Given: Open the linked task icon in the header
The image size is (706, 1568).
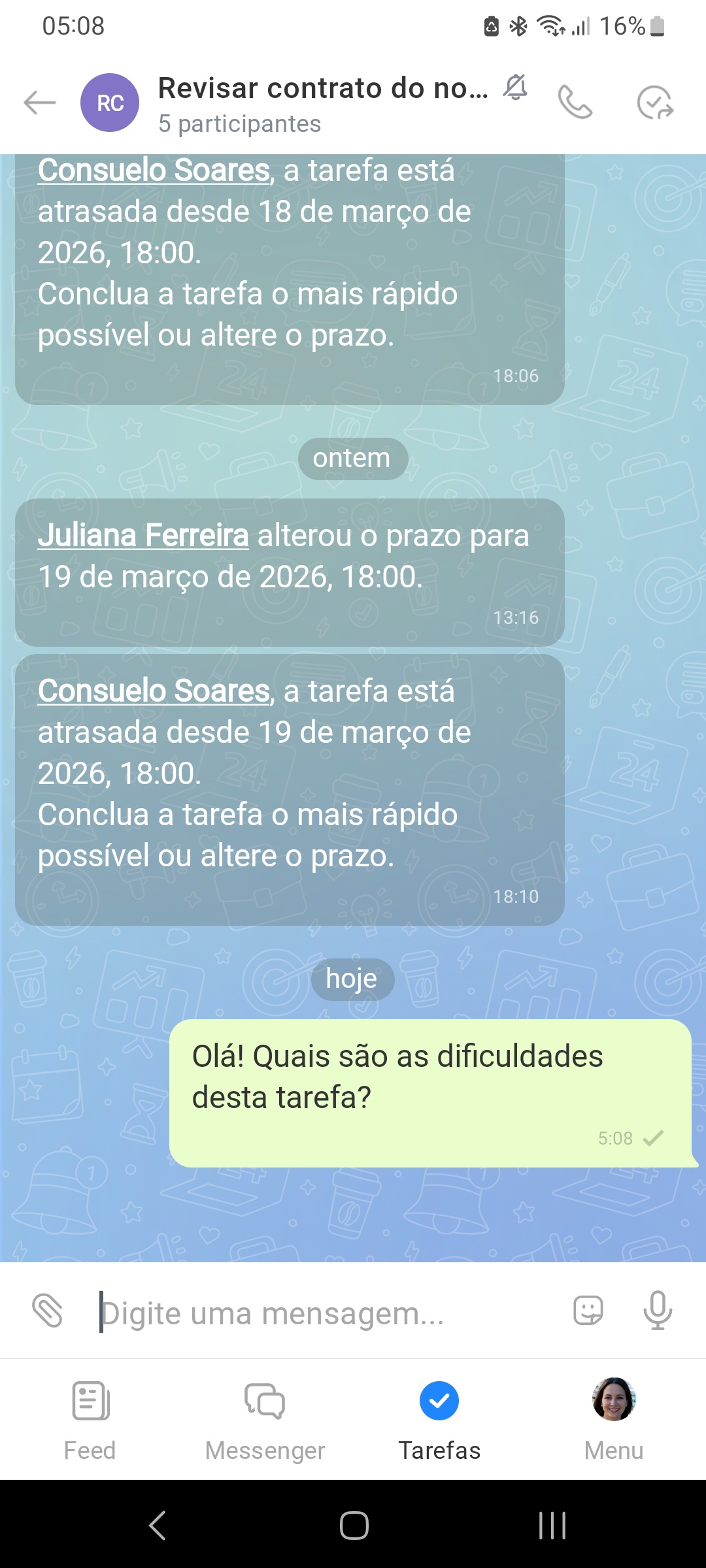Looking at the screenshot, I should [655, 103].
